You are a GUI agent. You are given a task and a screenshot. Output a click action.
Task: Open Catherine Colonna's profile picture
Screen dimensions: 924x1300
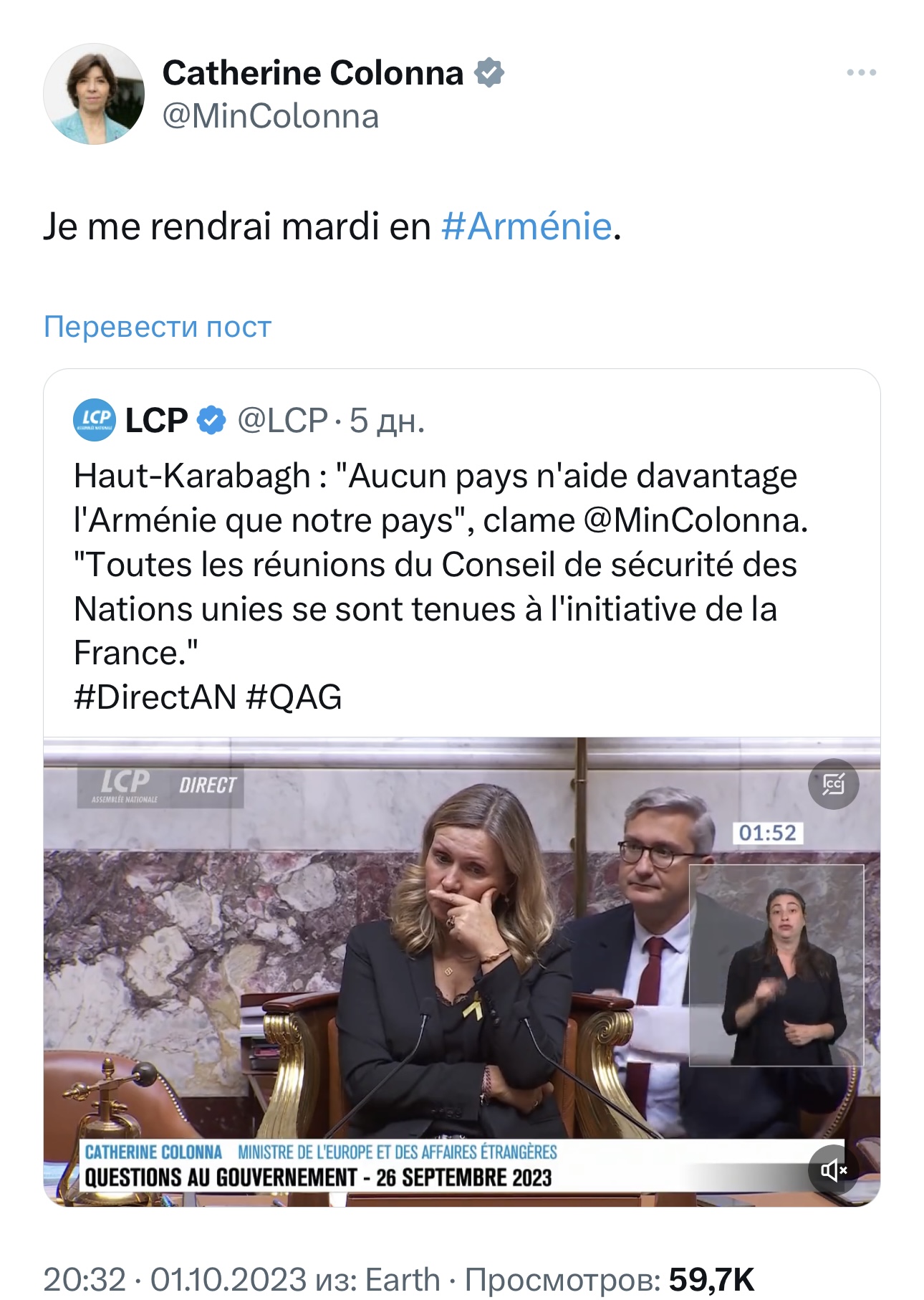94,94
